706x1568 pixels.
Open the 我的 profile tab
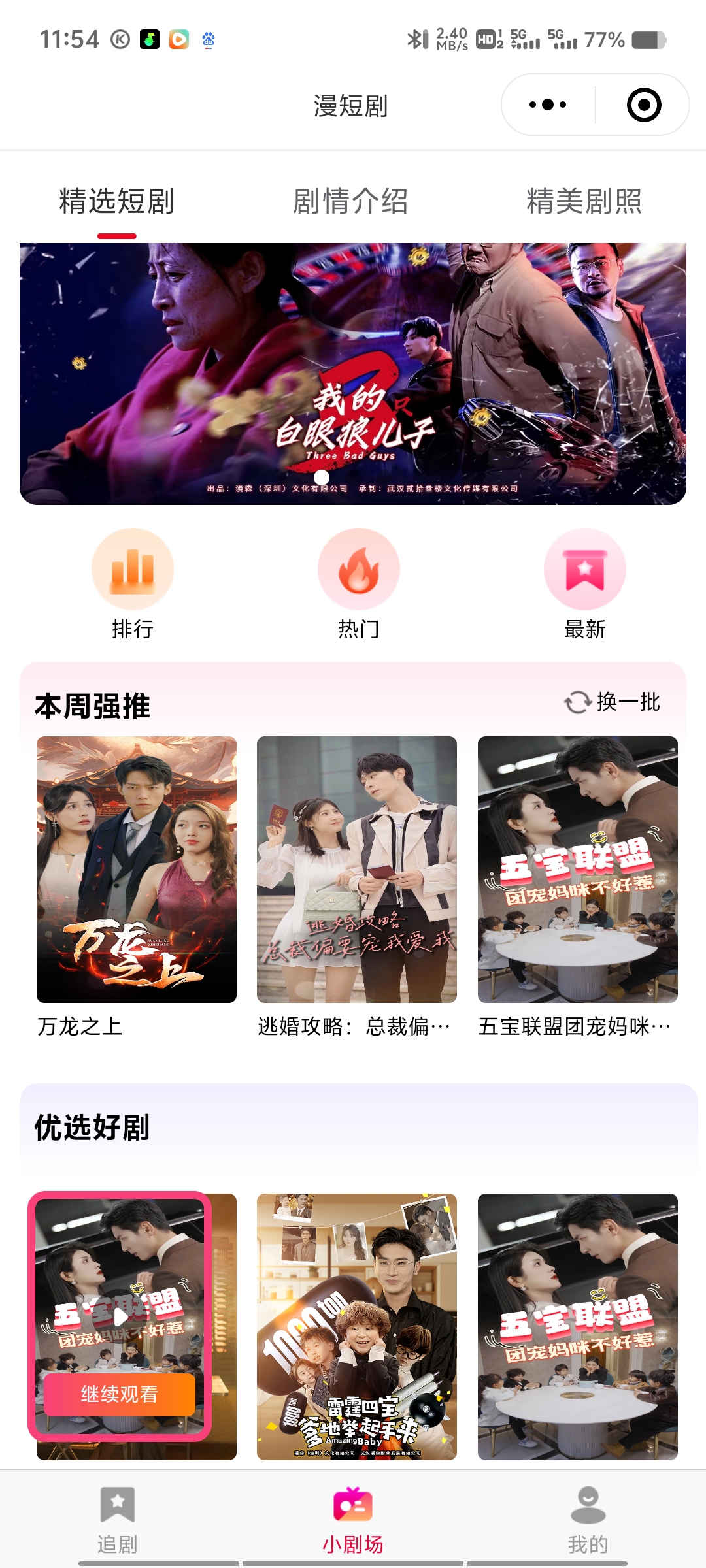coord(588,1520)
